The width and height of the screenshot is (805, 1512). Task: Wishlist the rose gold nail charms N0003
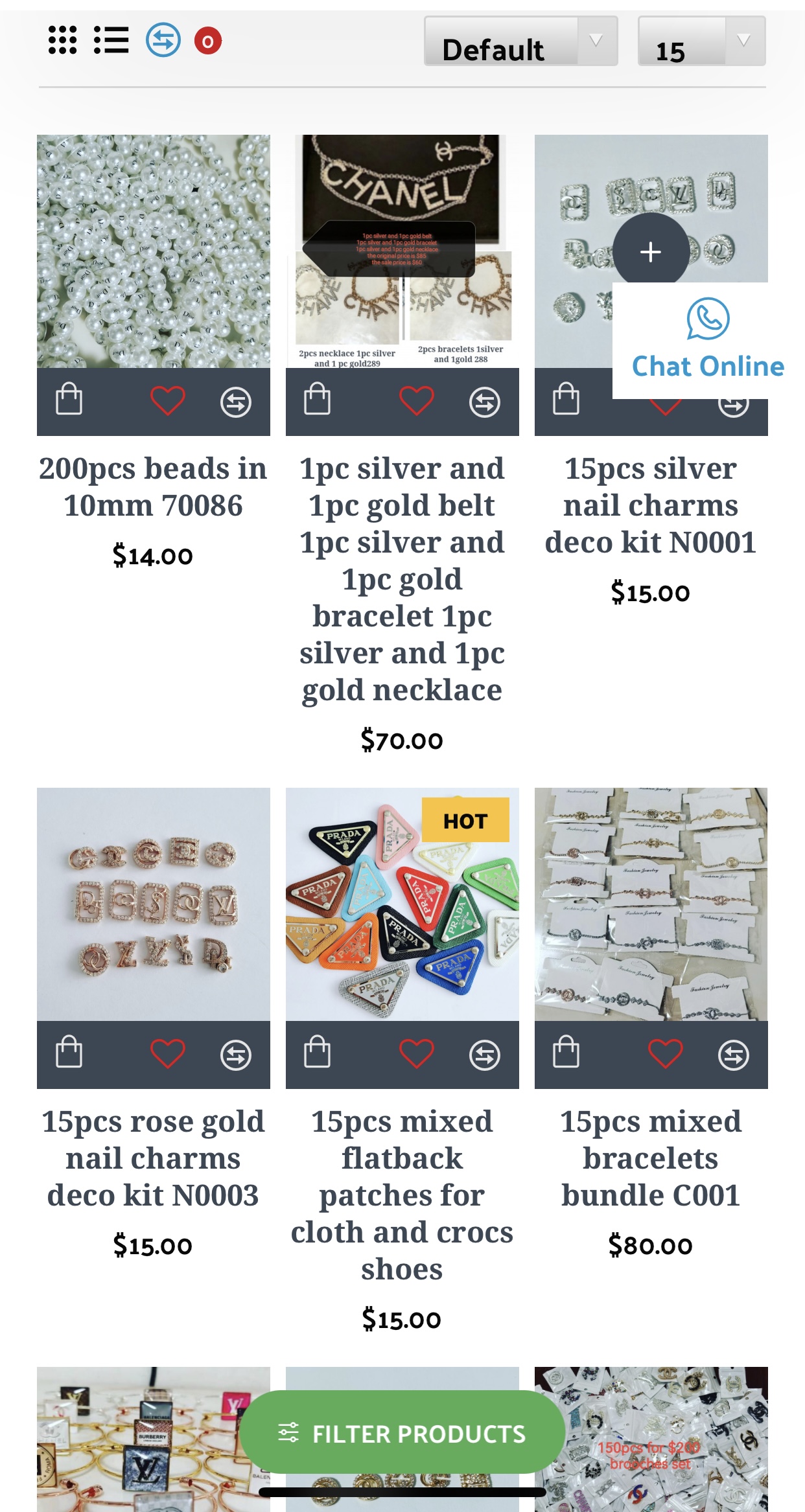pos(168,1053)
